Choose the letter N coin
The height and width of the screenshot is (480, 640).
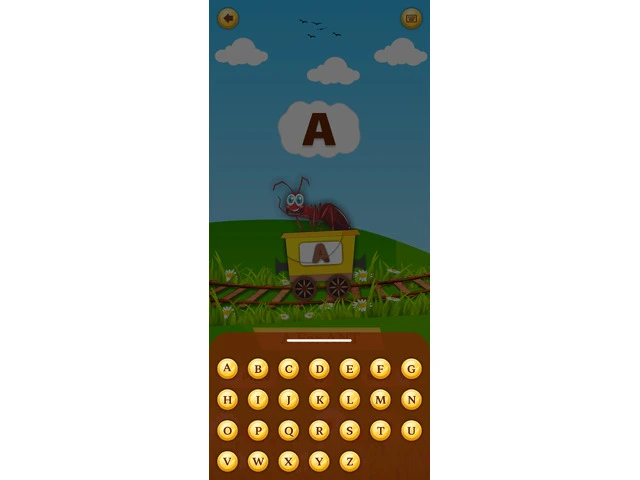[411, 399]
